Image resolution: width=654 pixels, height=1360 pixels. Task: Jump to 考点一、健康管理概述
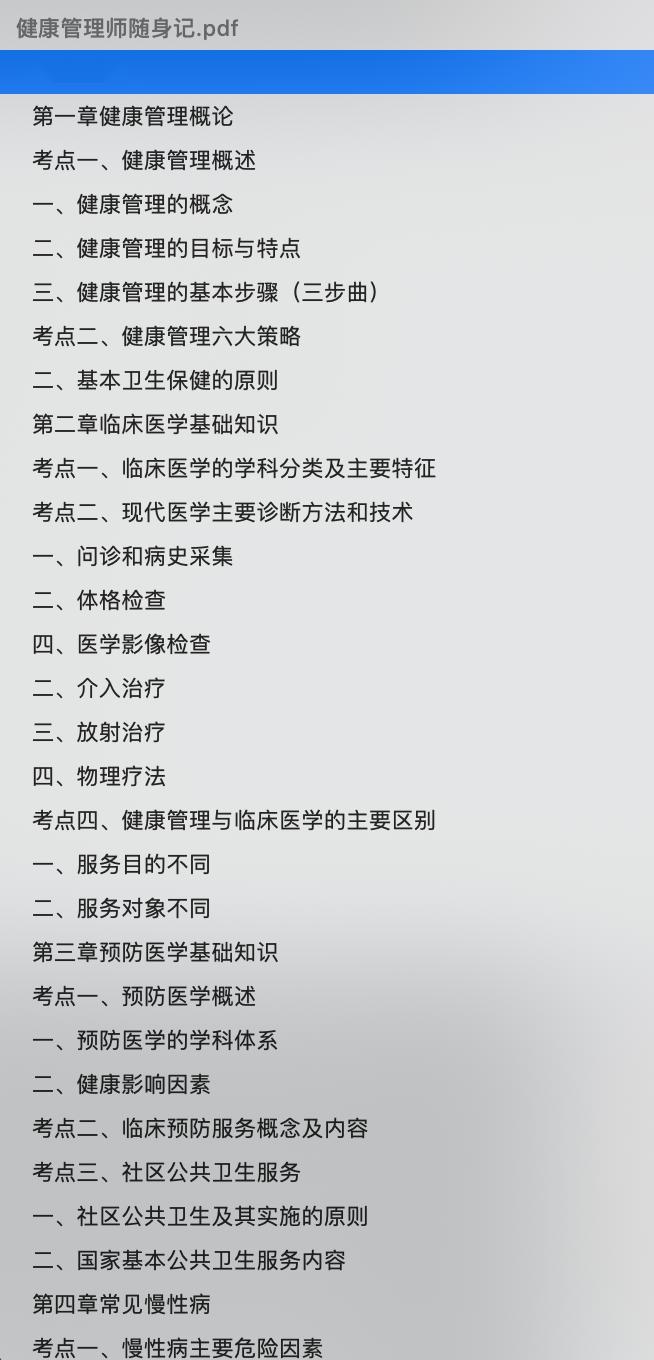[144, 160]
